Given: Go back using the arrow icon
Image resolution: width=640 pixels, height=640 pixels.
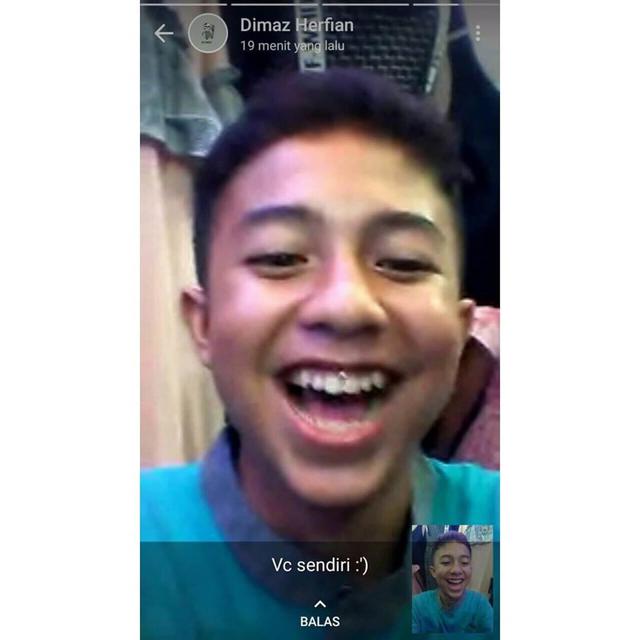Looking at the screenshot, I should 164,34.
